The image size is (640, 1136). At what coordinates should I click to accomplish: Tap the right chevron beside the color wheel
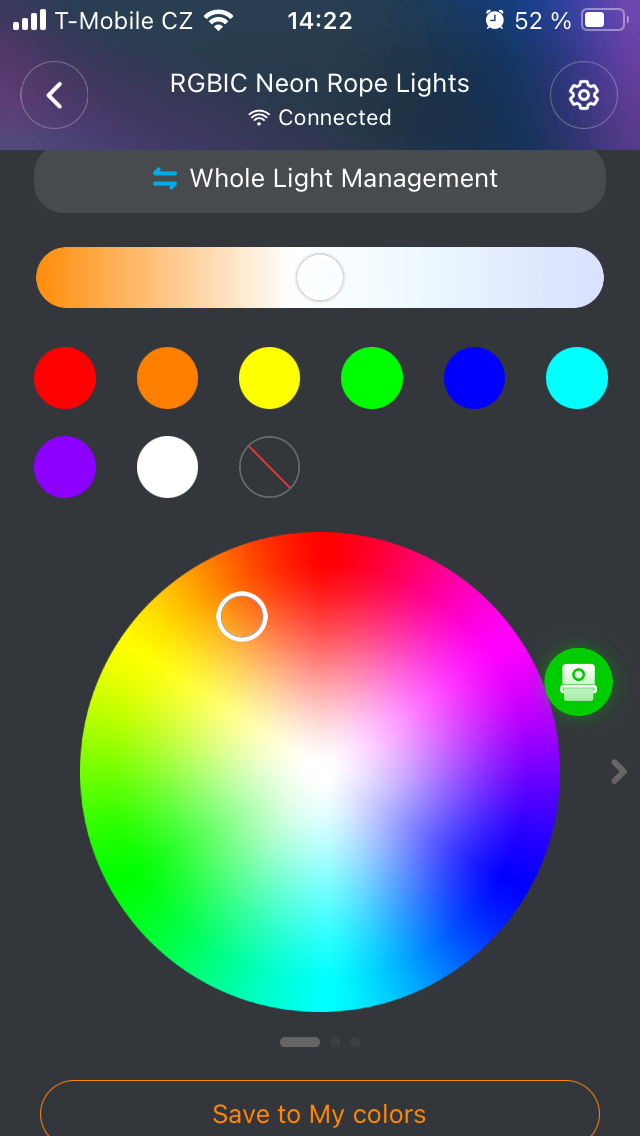tap(619, 771)
